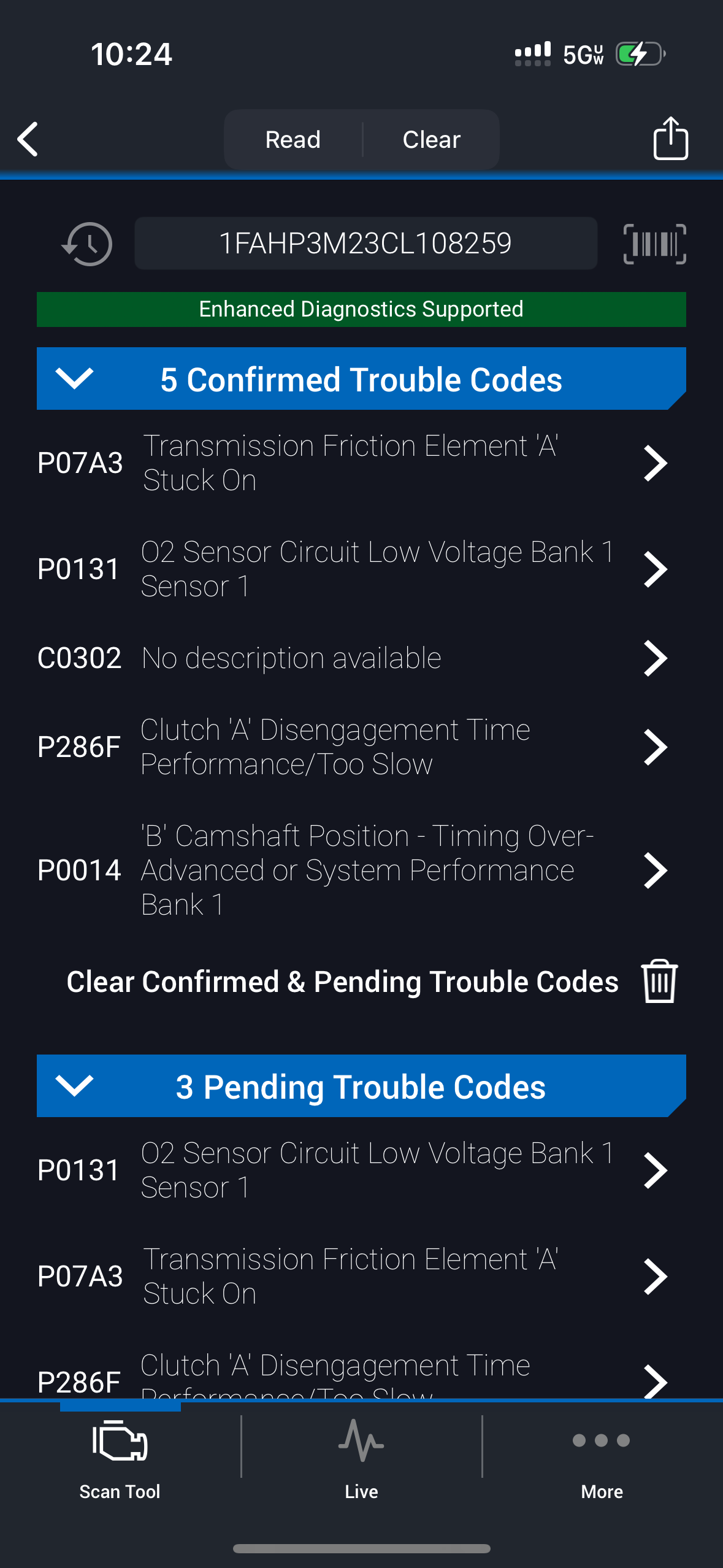Open confirmed code P286F details

point(352,747)
